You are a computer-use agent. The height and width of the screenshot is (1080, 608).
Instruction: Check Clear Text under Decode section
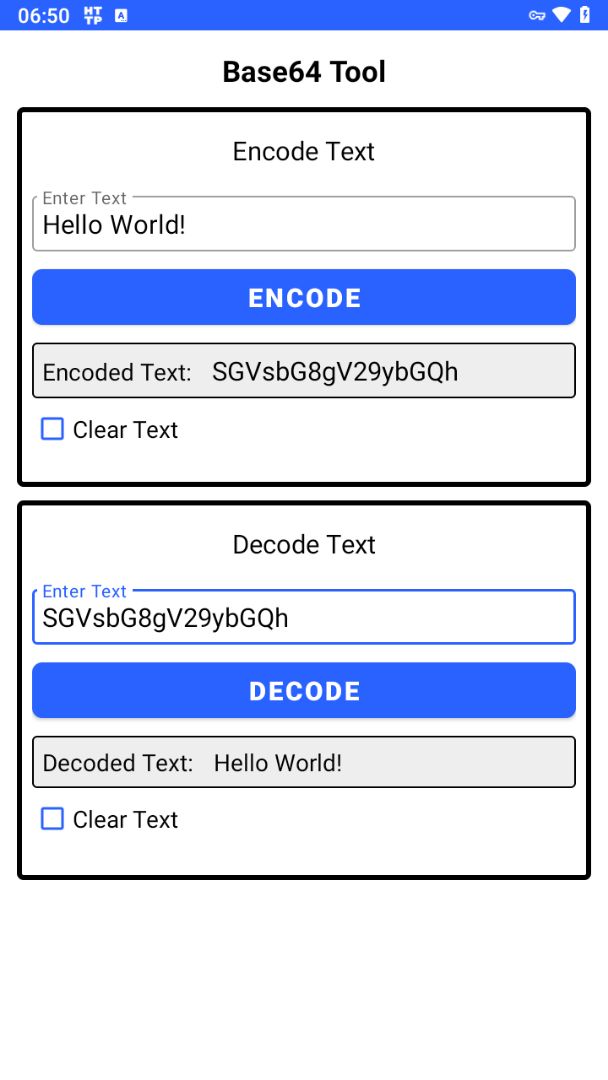tap(52, 819)
